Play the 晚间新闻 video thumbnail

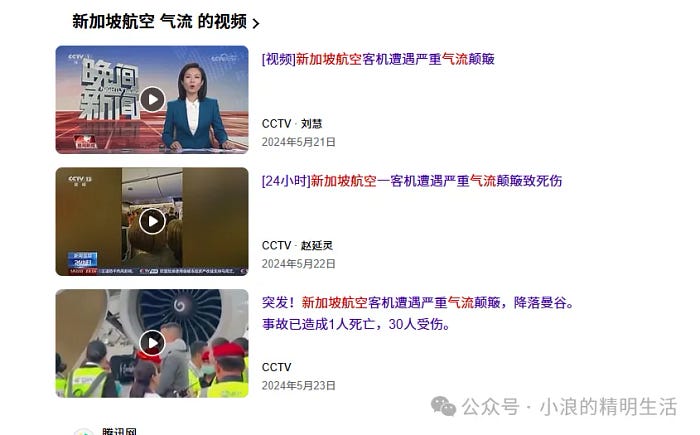point(152,99)
